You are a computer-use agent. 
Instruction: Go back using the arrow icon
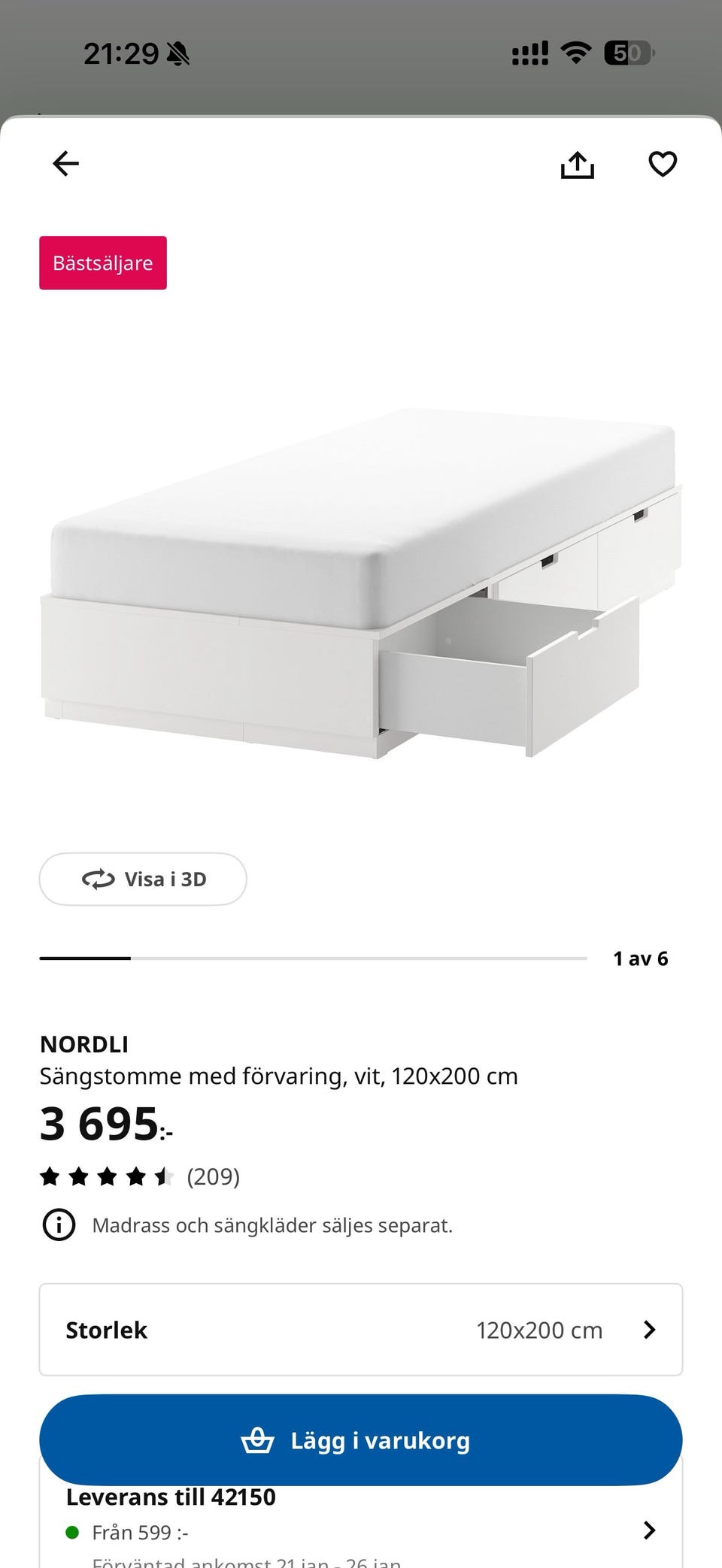point(65,163)
